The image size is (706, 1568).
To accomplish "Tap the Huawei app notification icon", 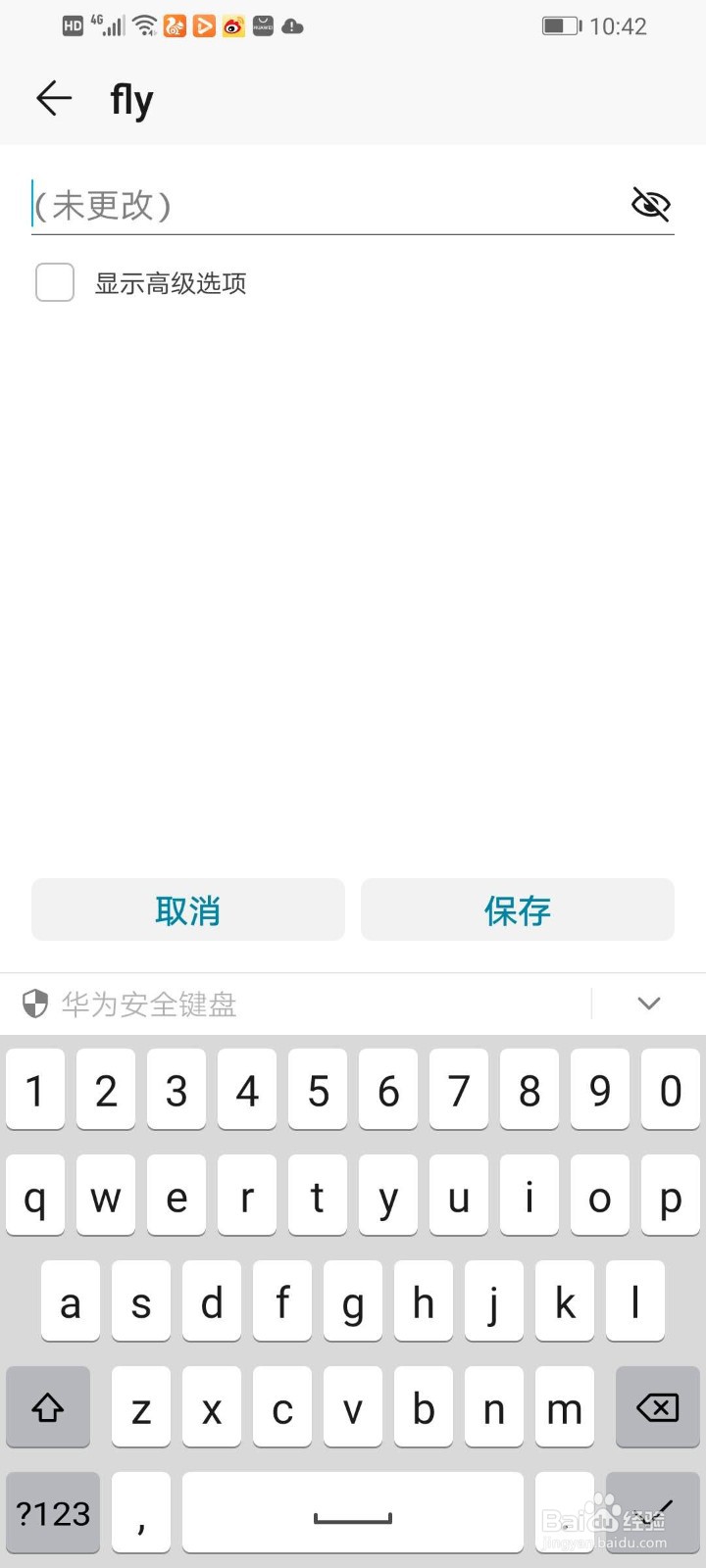I will [x=261, y=25].
